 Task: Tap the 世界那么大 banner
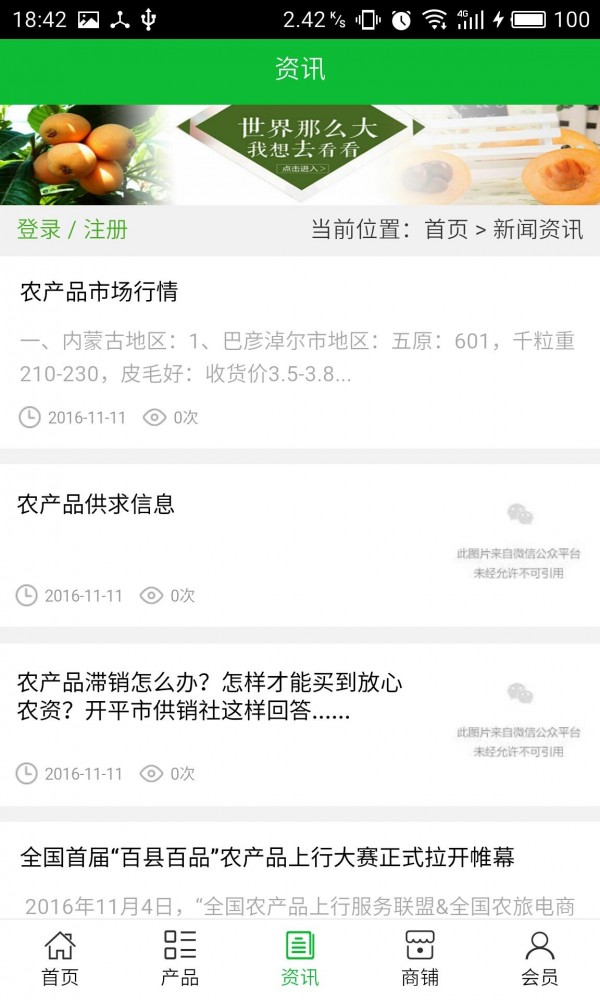click(x=300, y=154)
